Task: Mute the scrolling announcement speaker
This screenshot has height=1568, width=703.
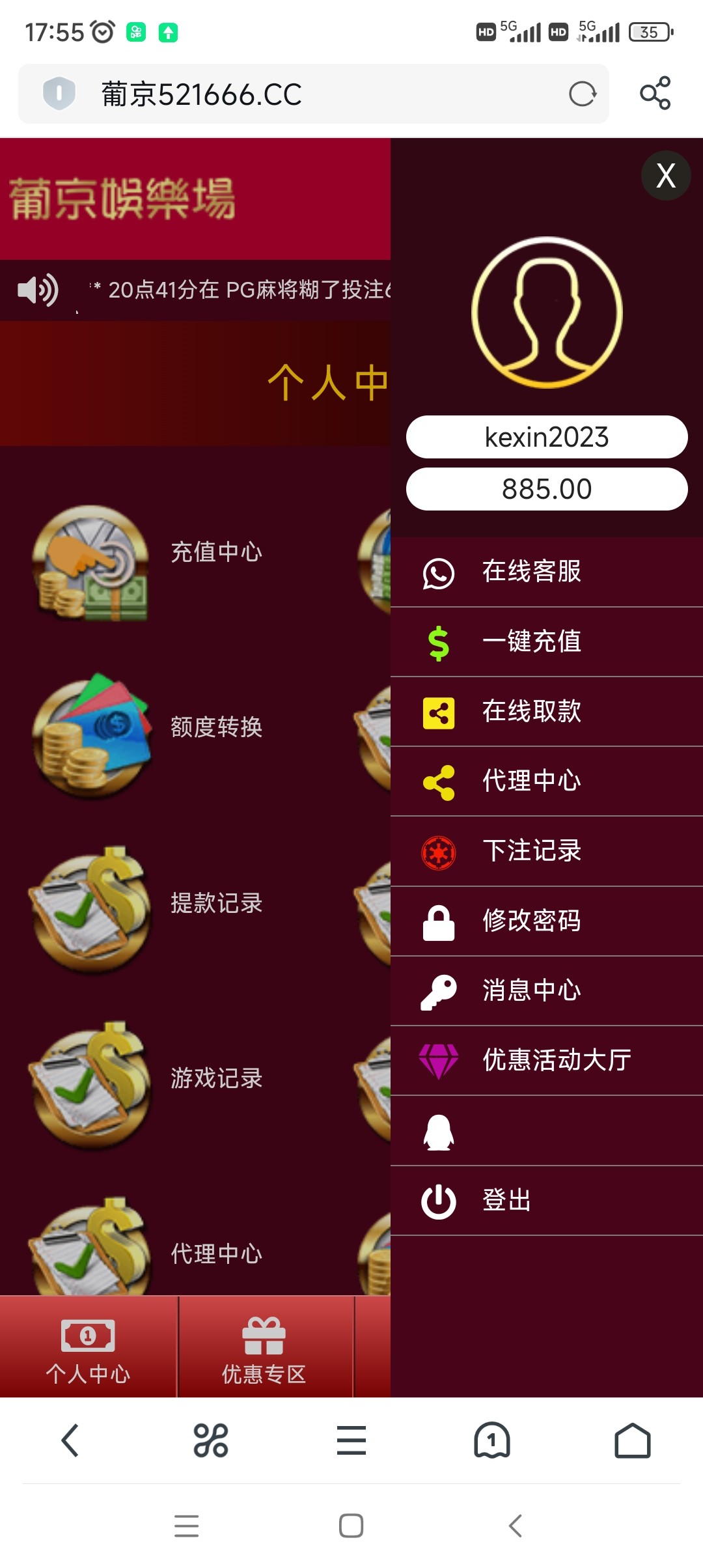Action: pos(37,288)
